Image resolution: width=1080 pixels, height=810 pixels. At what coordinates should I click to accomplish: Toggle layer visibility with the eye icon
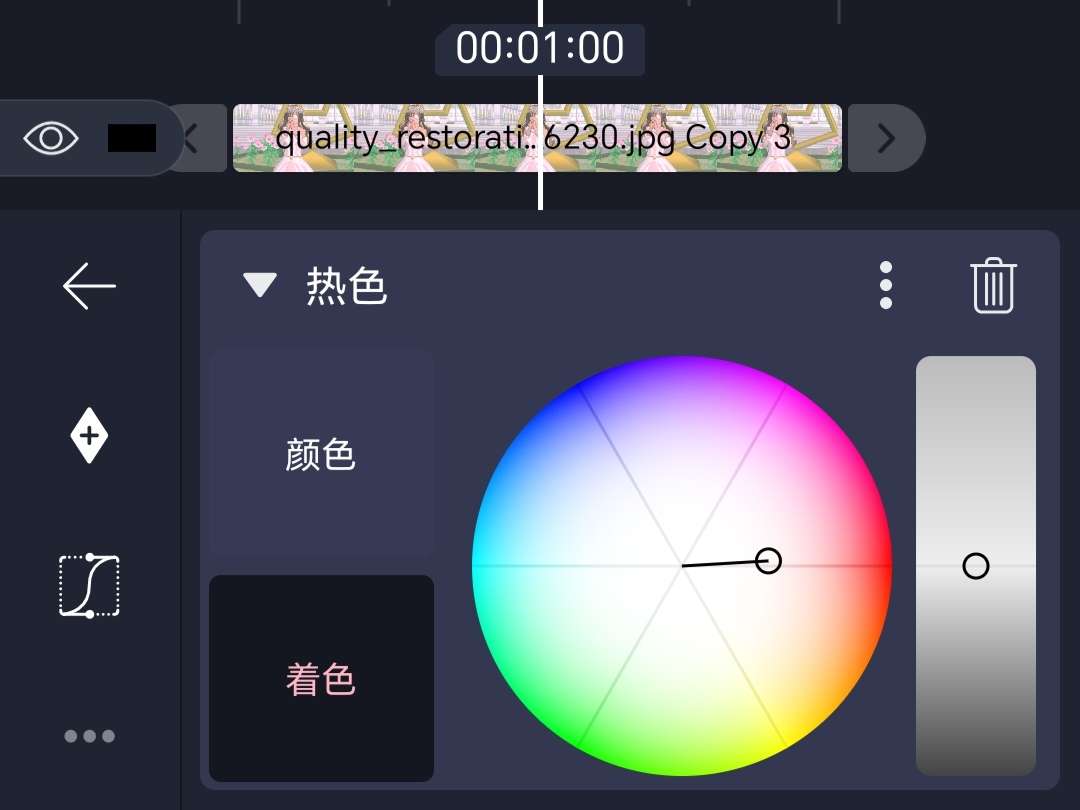[x=51, y=138]
